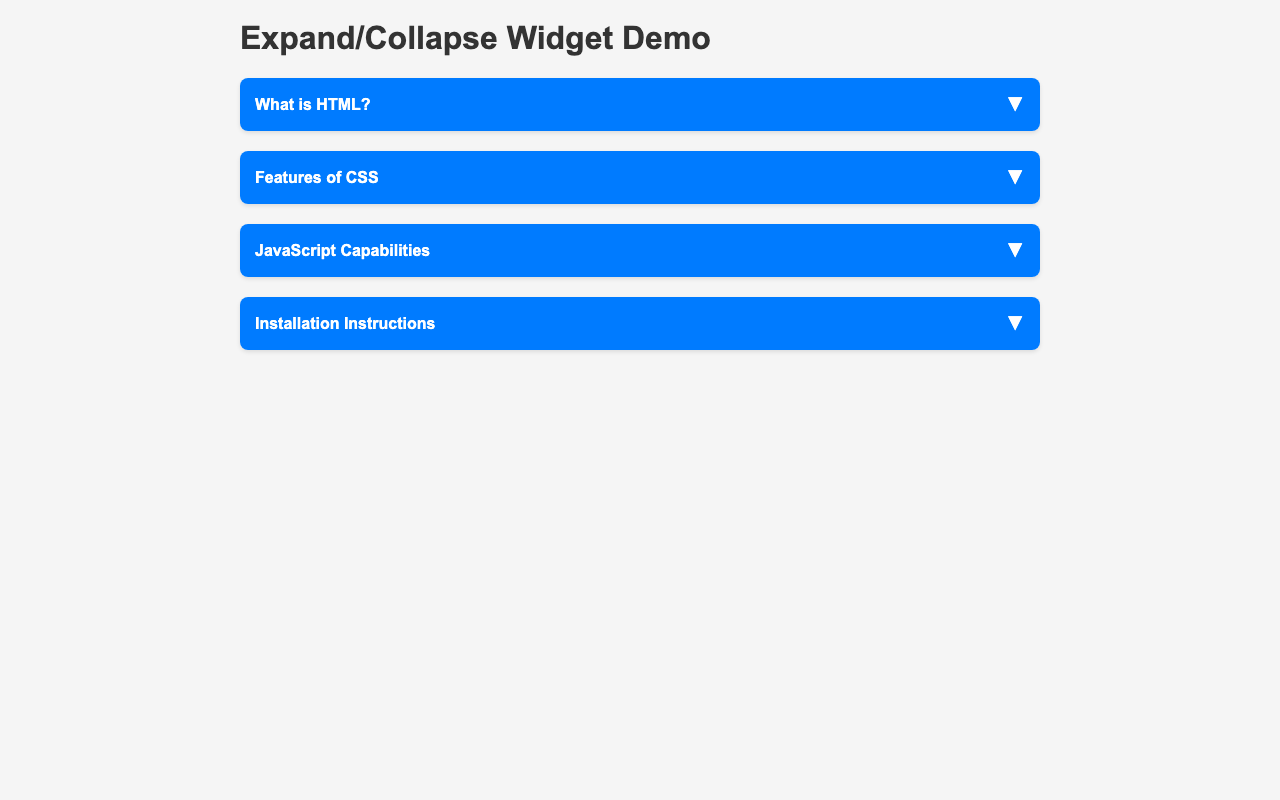Show the Installation Instructions content
1280x800 pixels.
coord(639,323)
